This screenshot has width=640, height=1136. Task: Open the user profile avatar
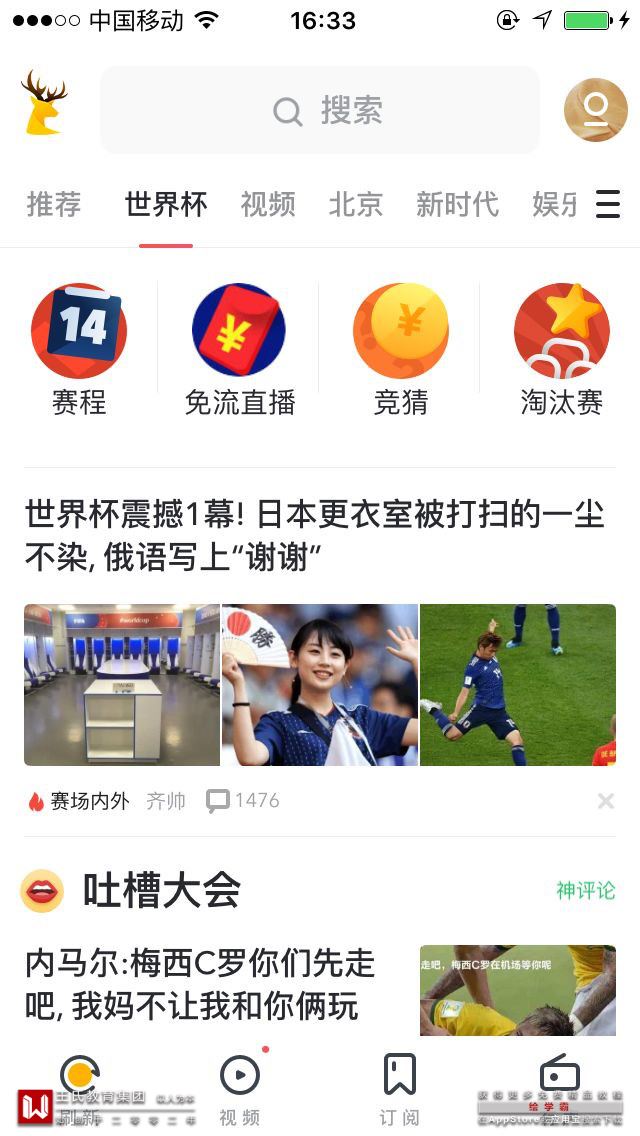coord(595,110)
